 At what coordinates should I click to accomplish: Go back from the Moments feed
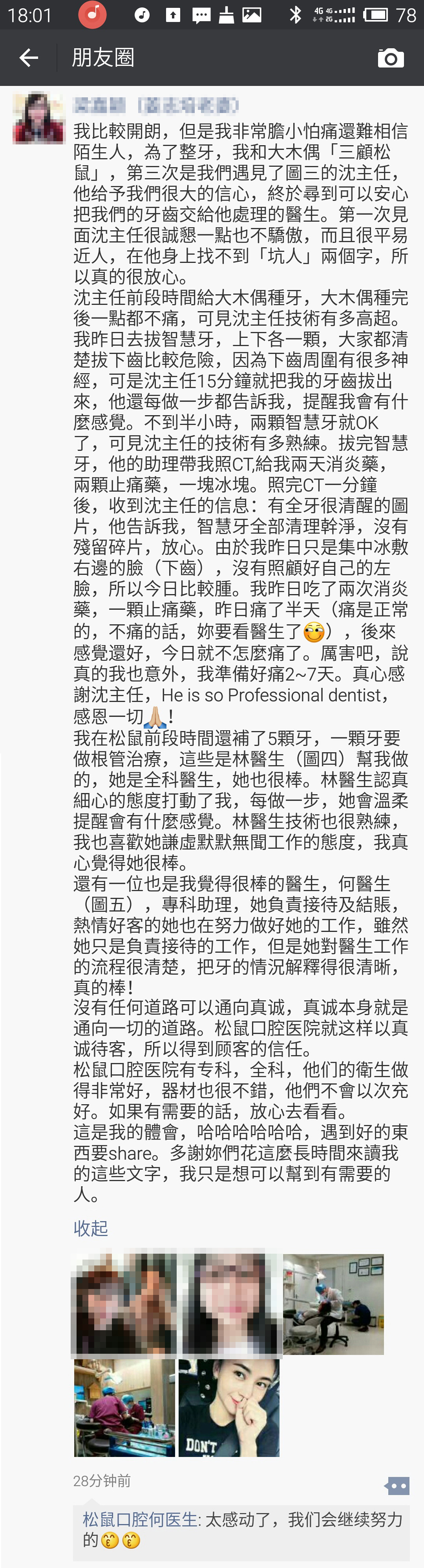click(x=28, y=58)
